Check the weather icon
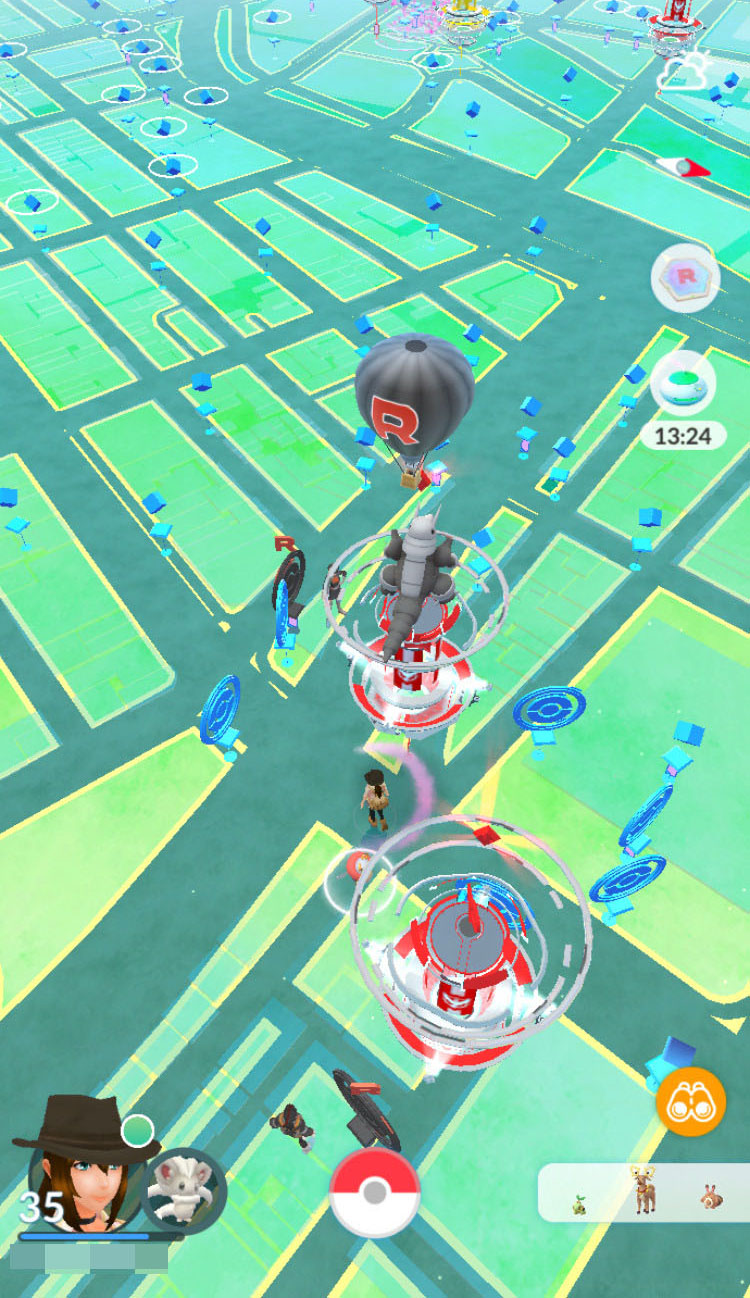Screen dimensions: 750x1298 683,72
